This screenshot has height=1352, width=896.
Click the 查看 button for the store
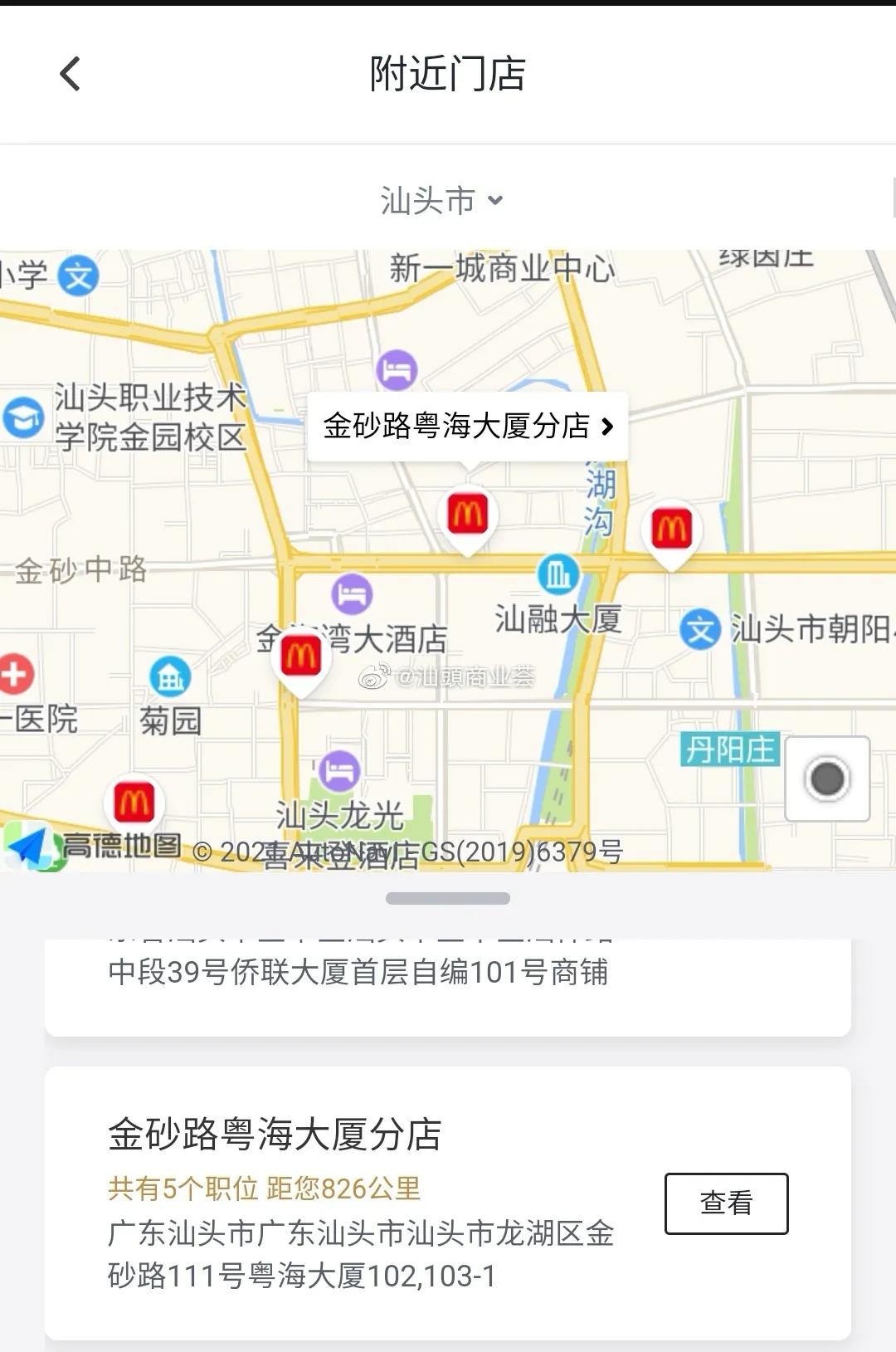726,1203
